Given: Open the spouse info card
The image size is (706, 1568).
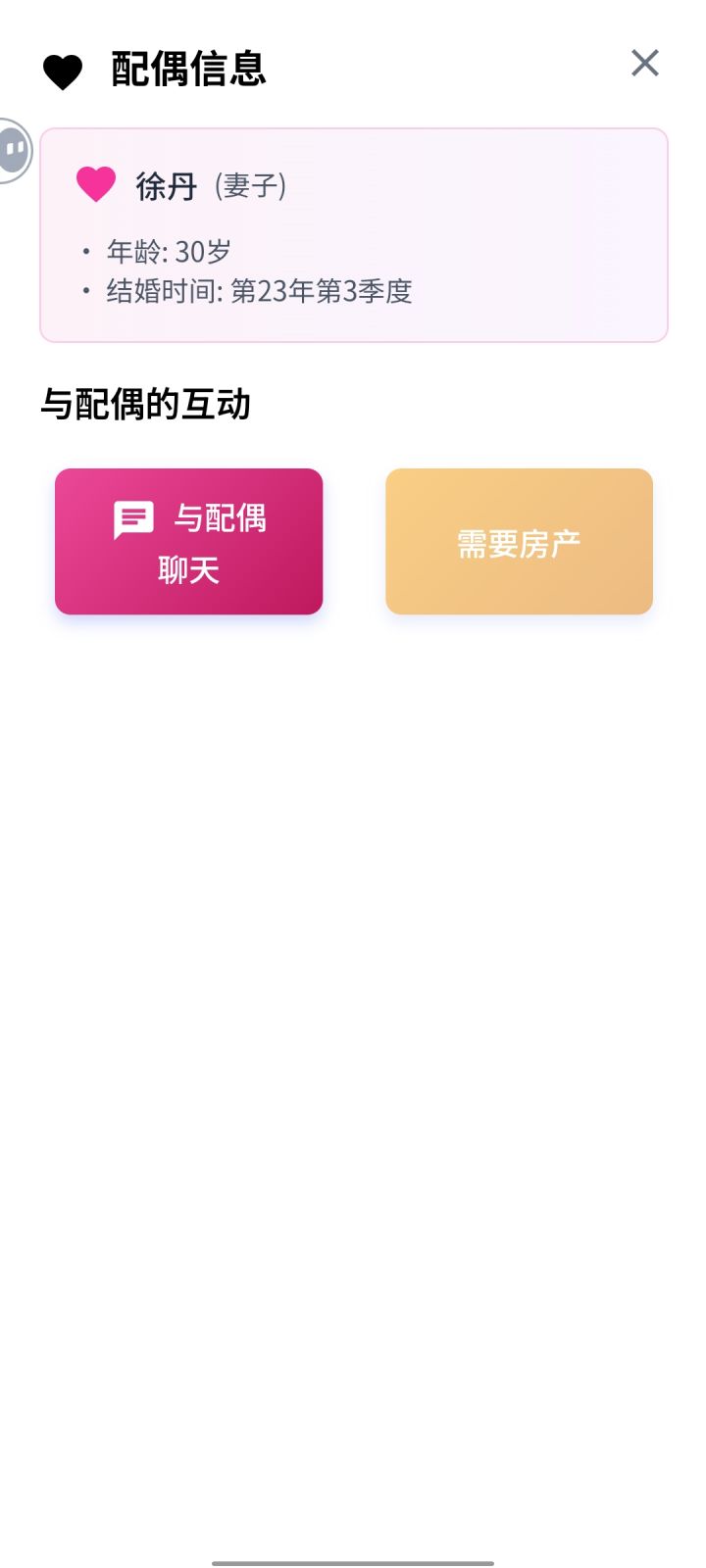Looking at the screenshot, I should tap(353, 233).
